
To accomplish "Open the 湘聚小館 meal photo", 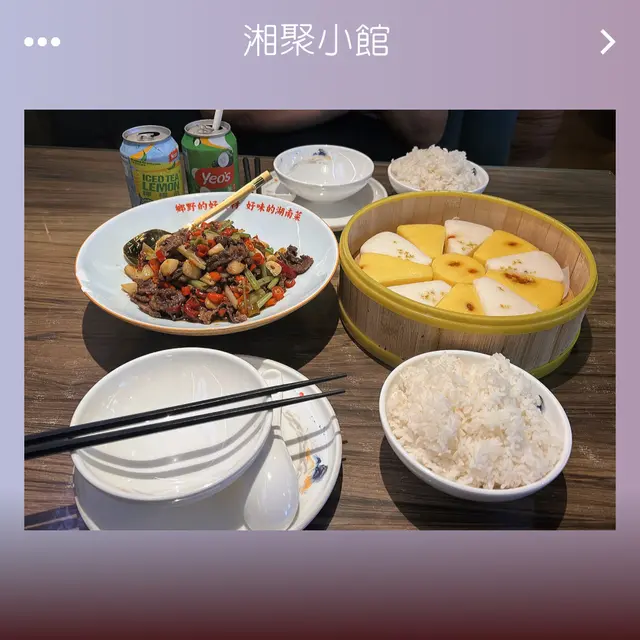I will [320, 319].
